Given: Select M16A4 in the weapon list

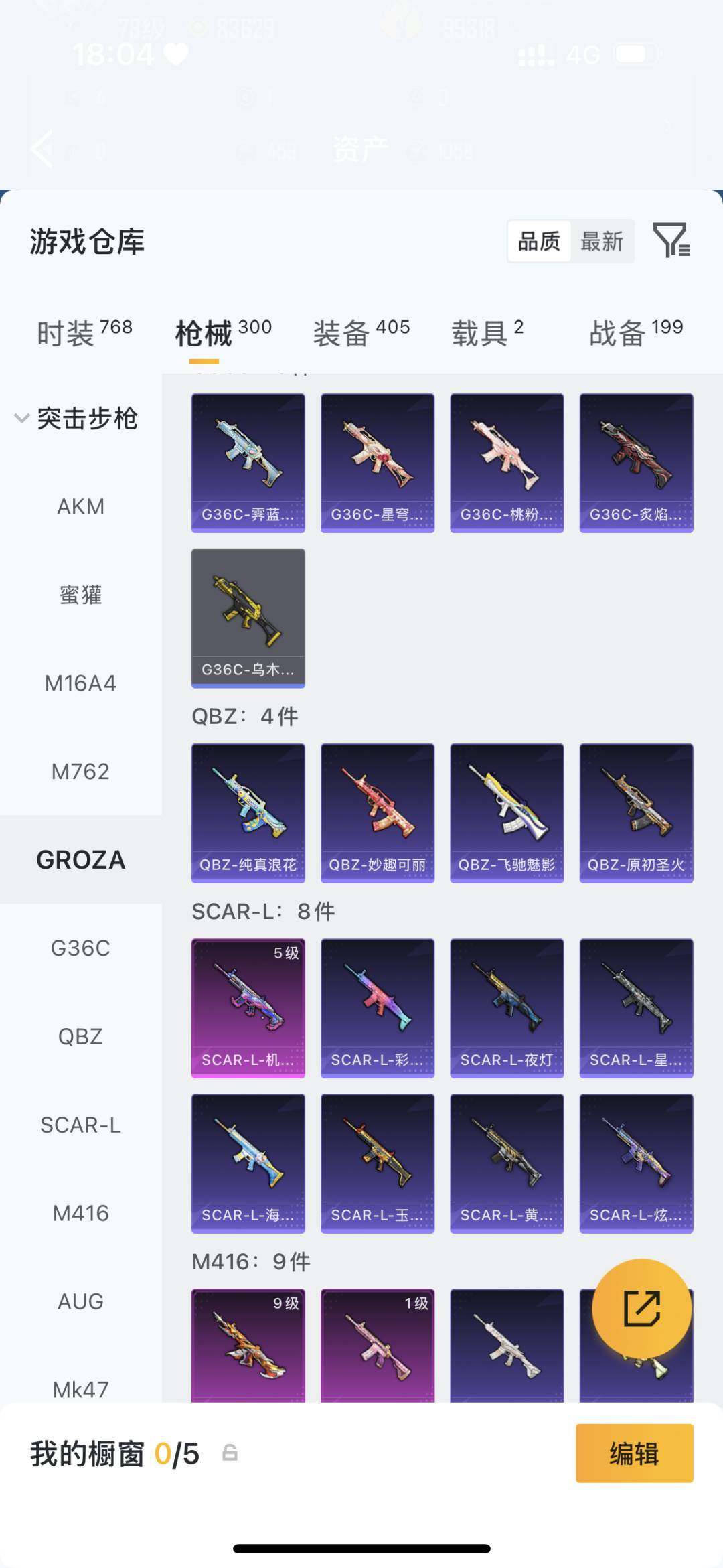Looking at the screenshot, I should coord(80,683).
